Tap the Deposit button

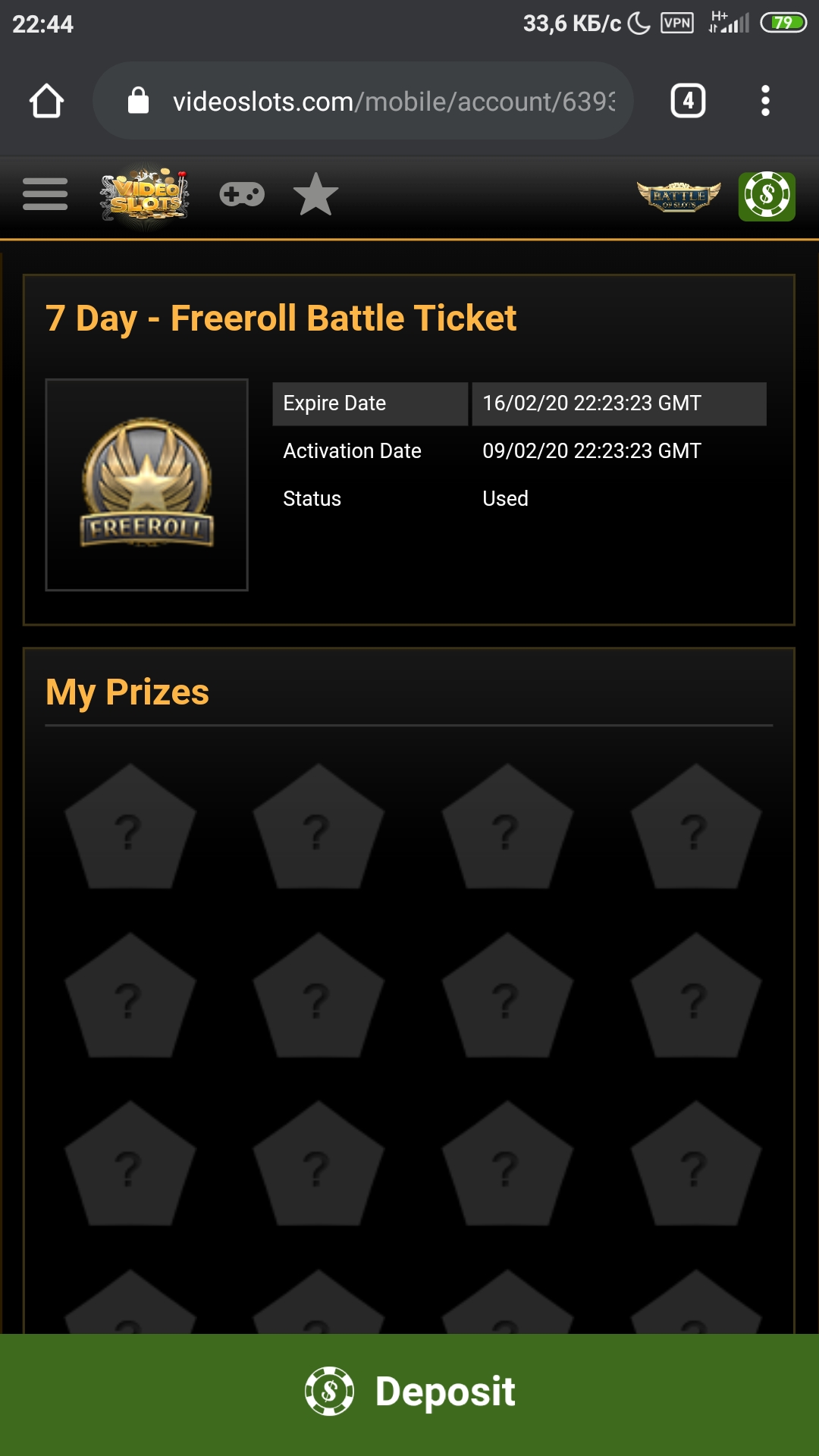[x=409, y=1392]
